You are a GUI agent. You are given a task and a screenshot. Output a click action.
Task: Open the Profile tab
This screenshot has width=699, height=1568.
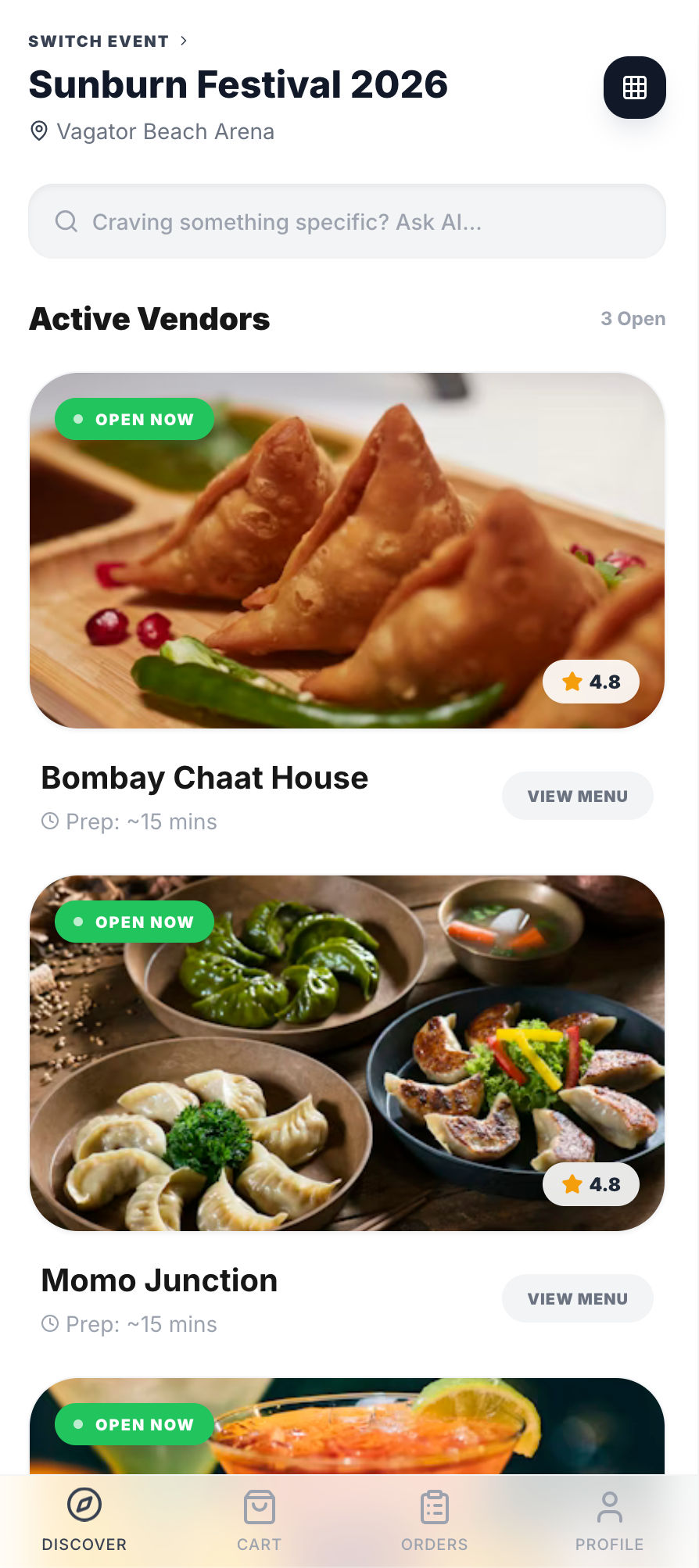click(x=609, y=1520)
